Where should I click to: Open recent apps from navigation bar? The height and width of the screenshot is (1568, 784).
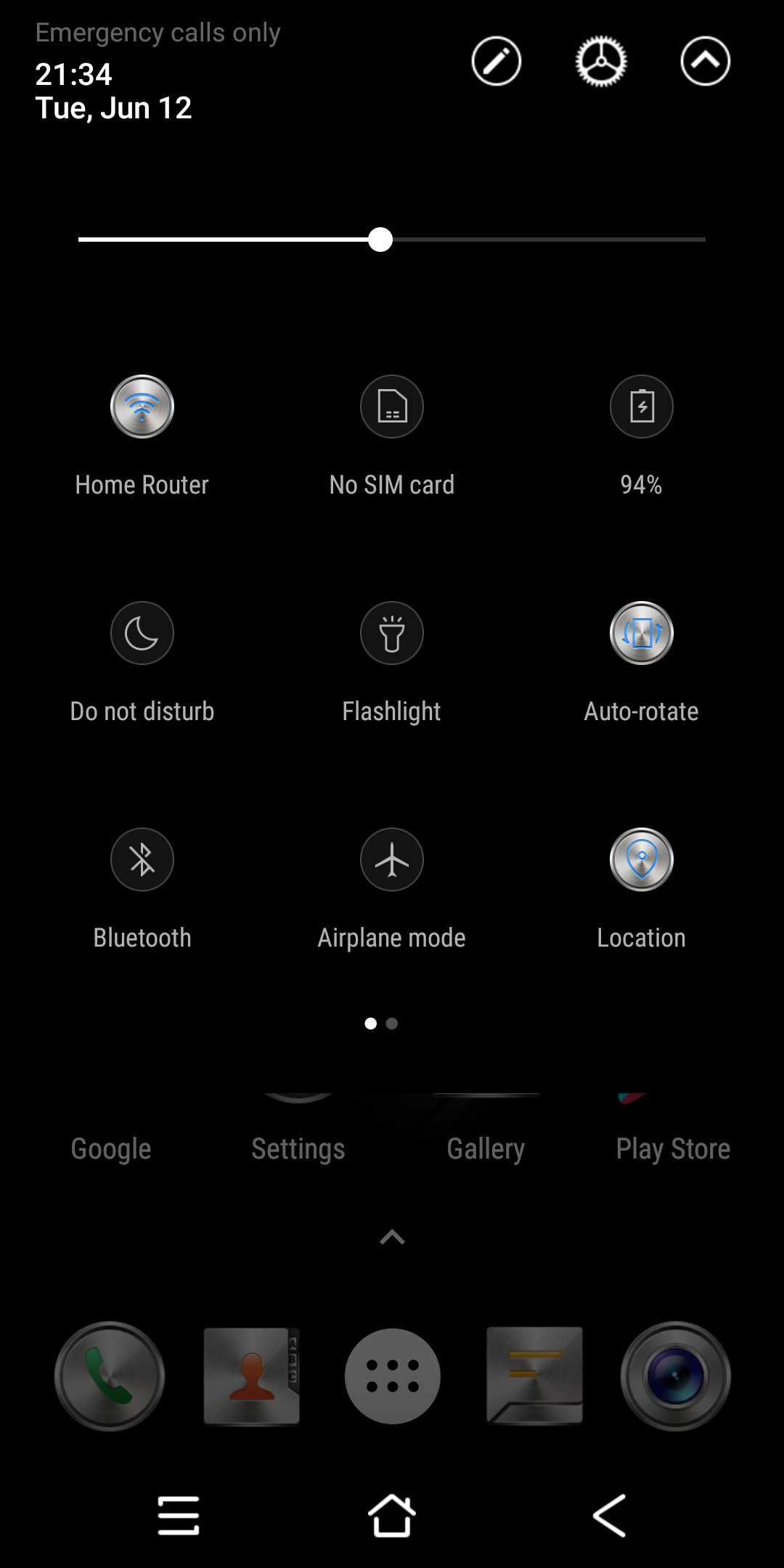(x=179, y=1516)
